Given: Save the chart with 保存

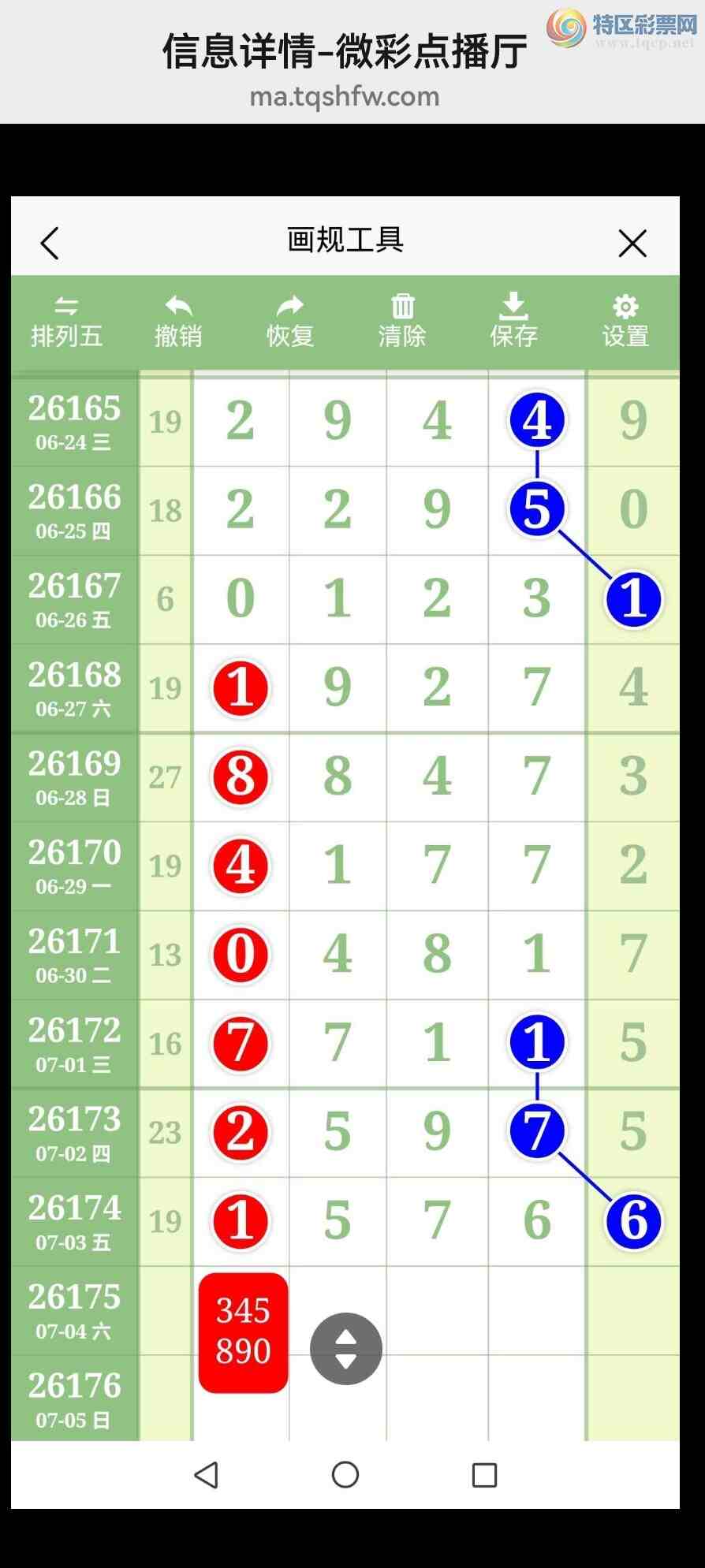Looking at the screenshot, I should pyautogui.click(x=514, y=322).
